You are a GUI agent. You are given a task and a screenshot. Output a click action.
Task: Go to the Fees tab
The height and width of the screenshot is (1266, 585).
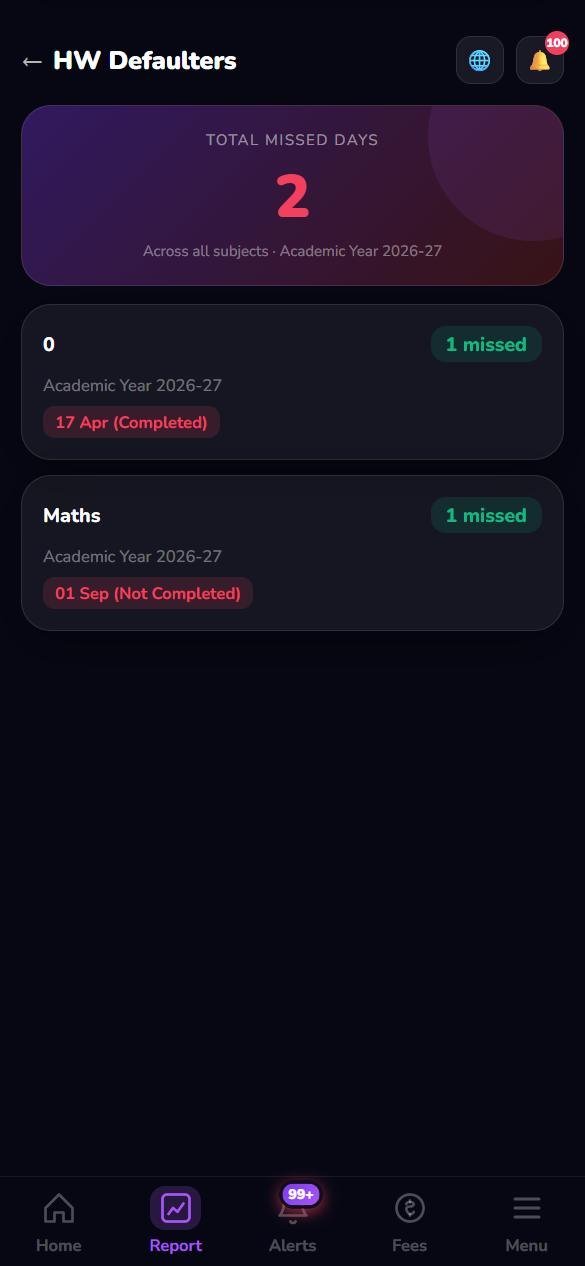pos(410,1221)
